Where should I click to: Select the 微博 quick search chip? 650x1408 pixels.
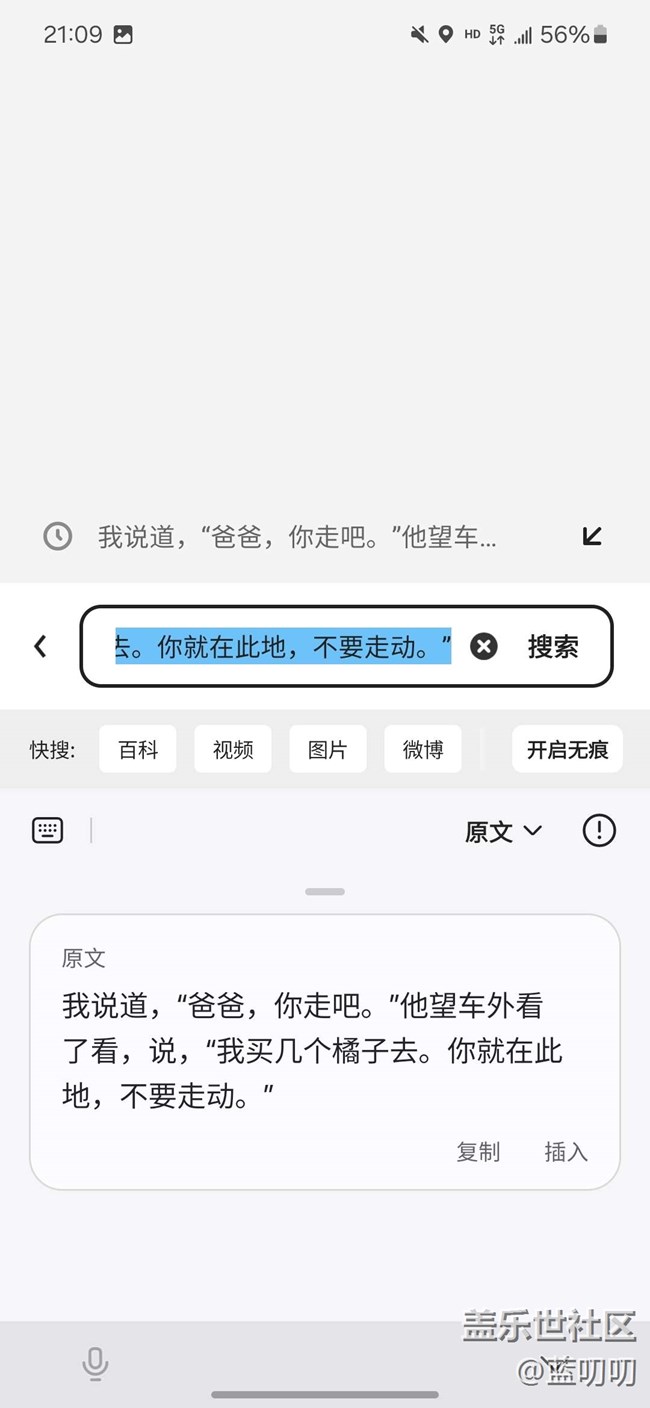[x=423, y=749]
